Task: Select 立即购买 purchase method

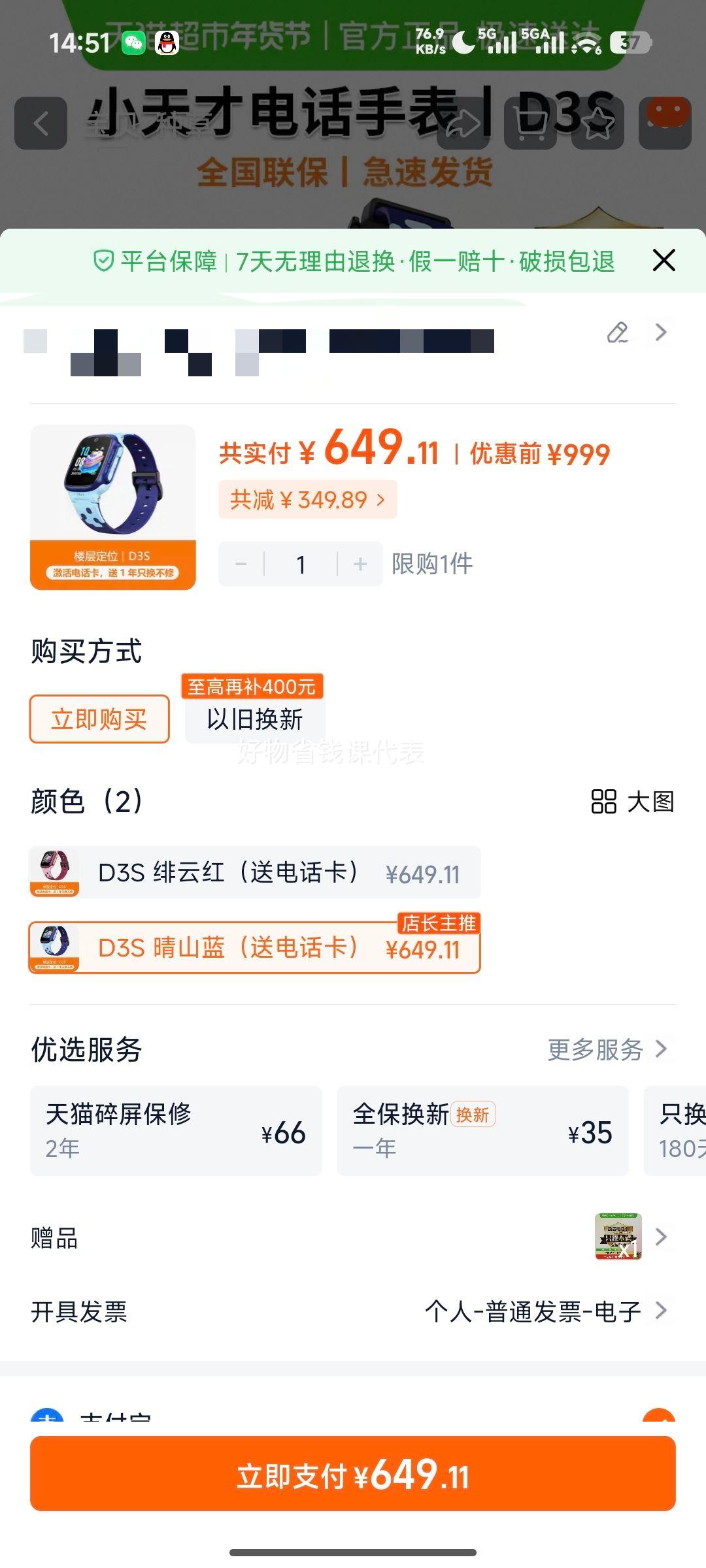Action: pos(99,719)
